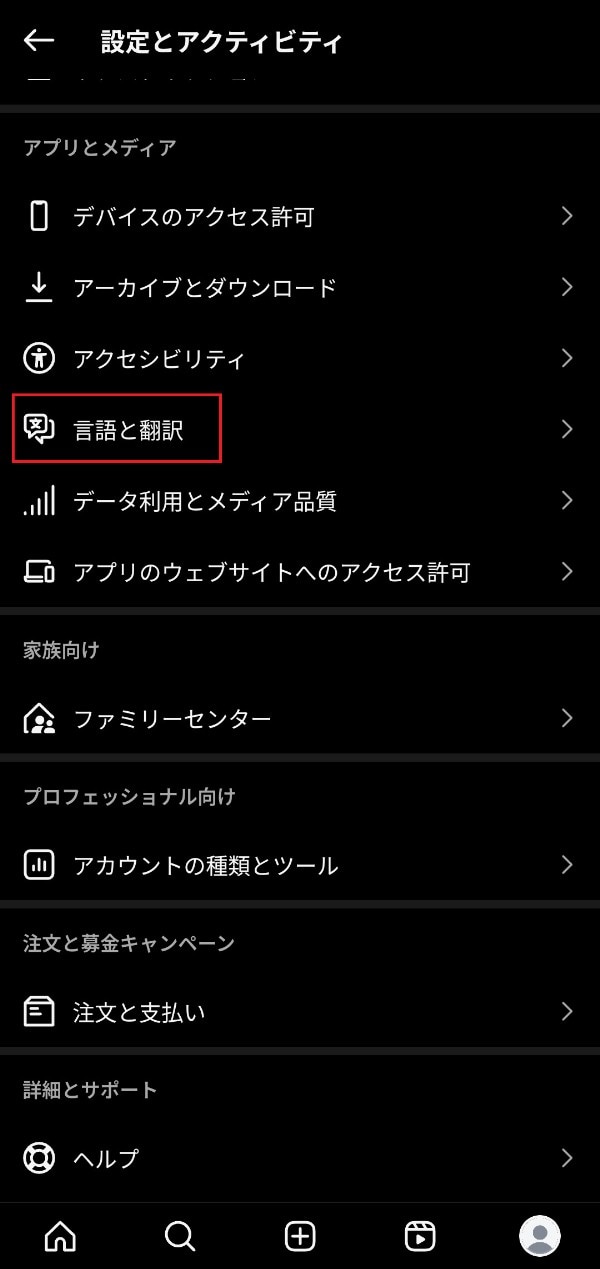Open the Profile tab avatar
This screenshot has width=600, height=1269.
pyautogui.click(x=540, y=1236)
